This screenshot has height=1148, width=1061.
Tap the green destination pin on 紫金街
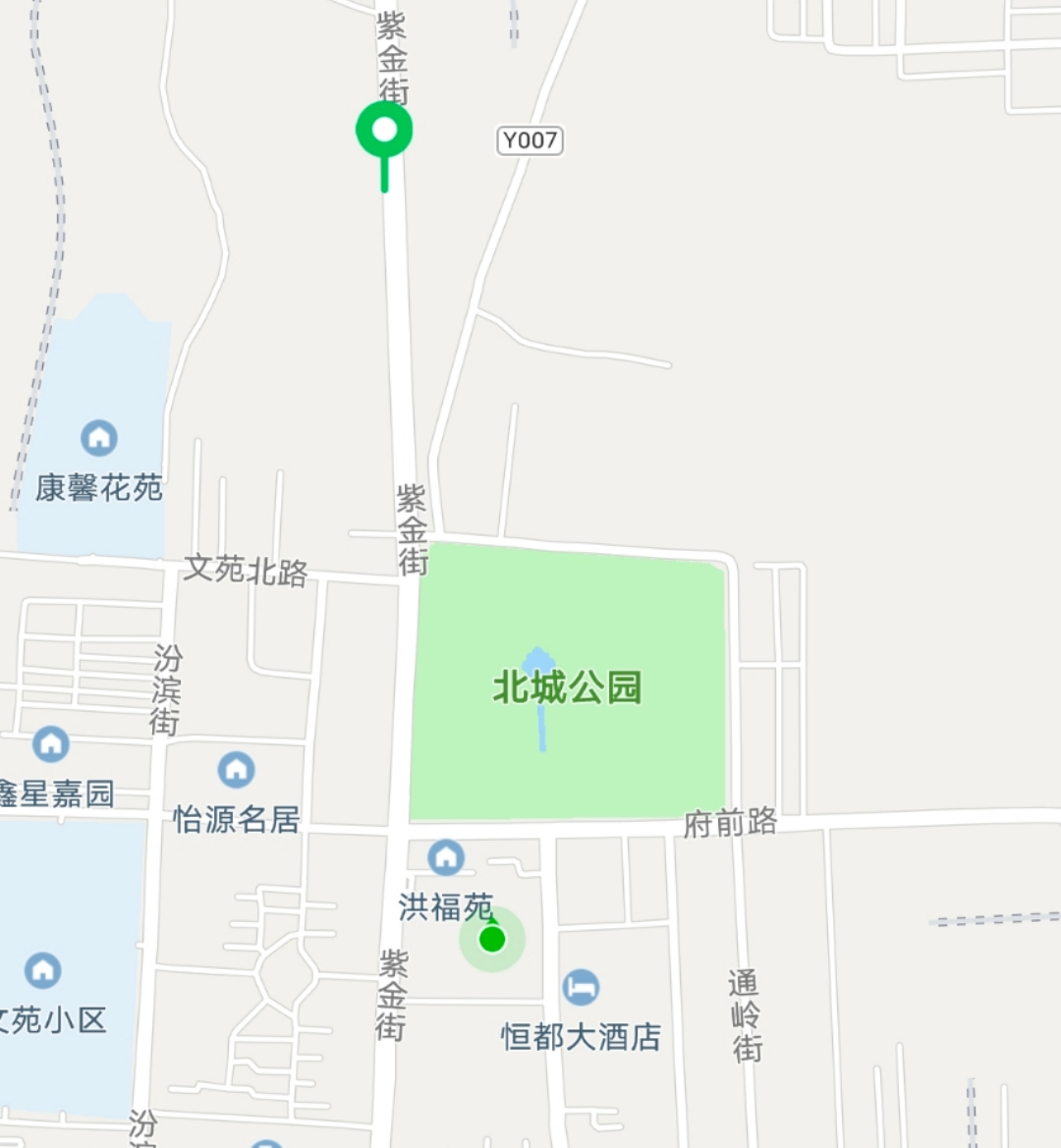(384, 131)
